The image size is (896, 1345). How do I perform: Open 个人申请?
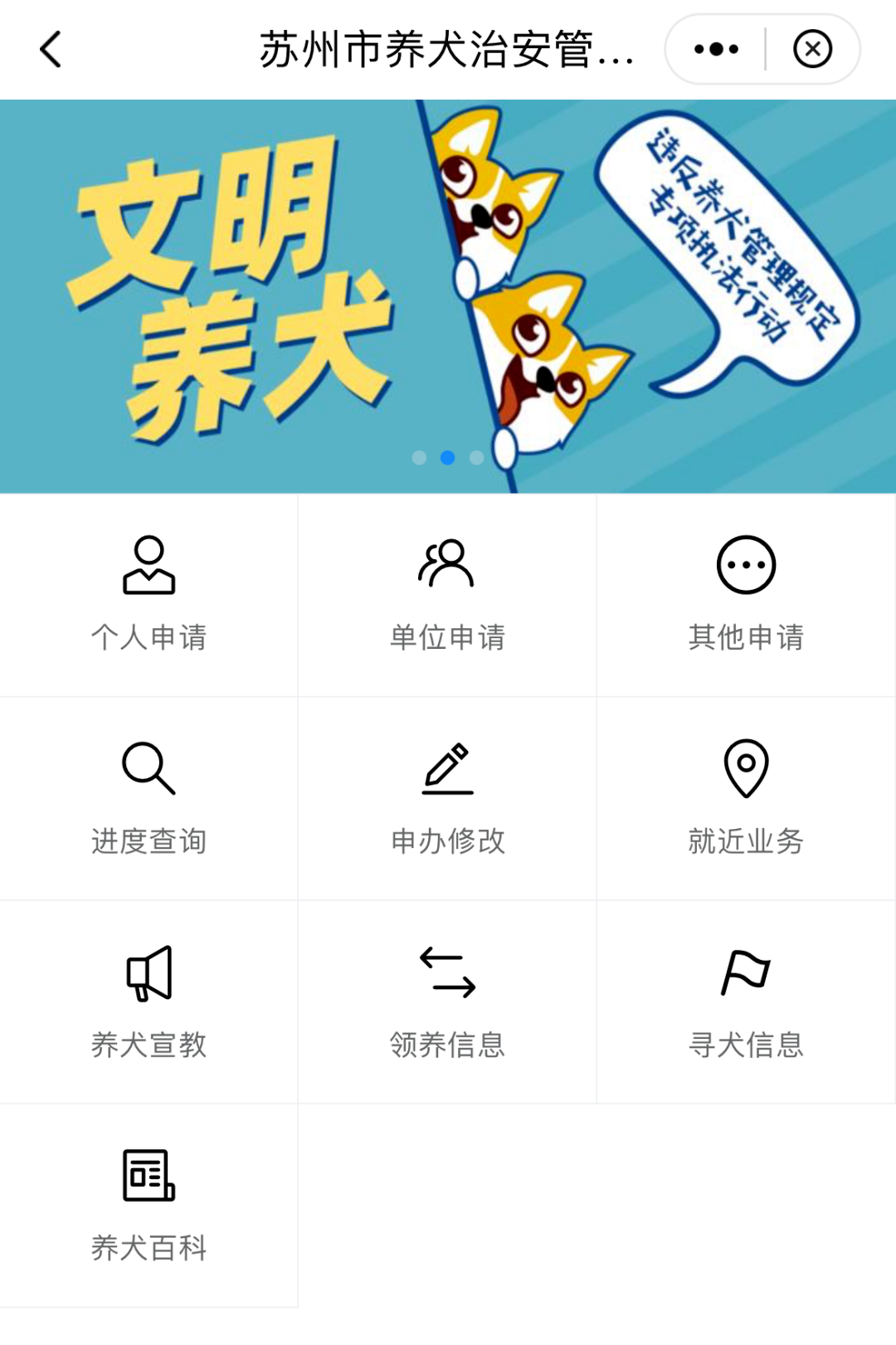point(149,595)
